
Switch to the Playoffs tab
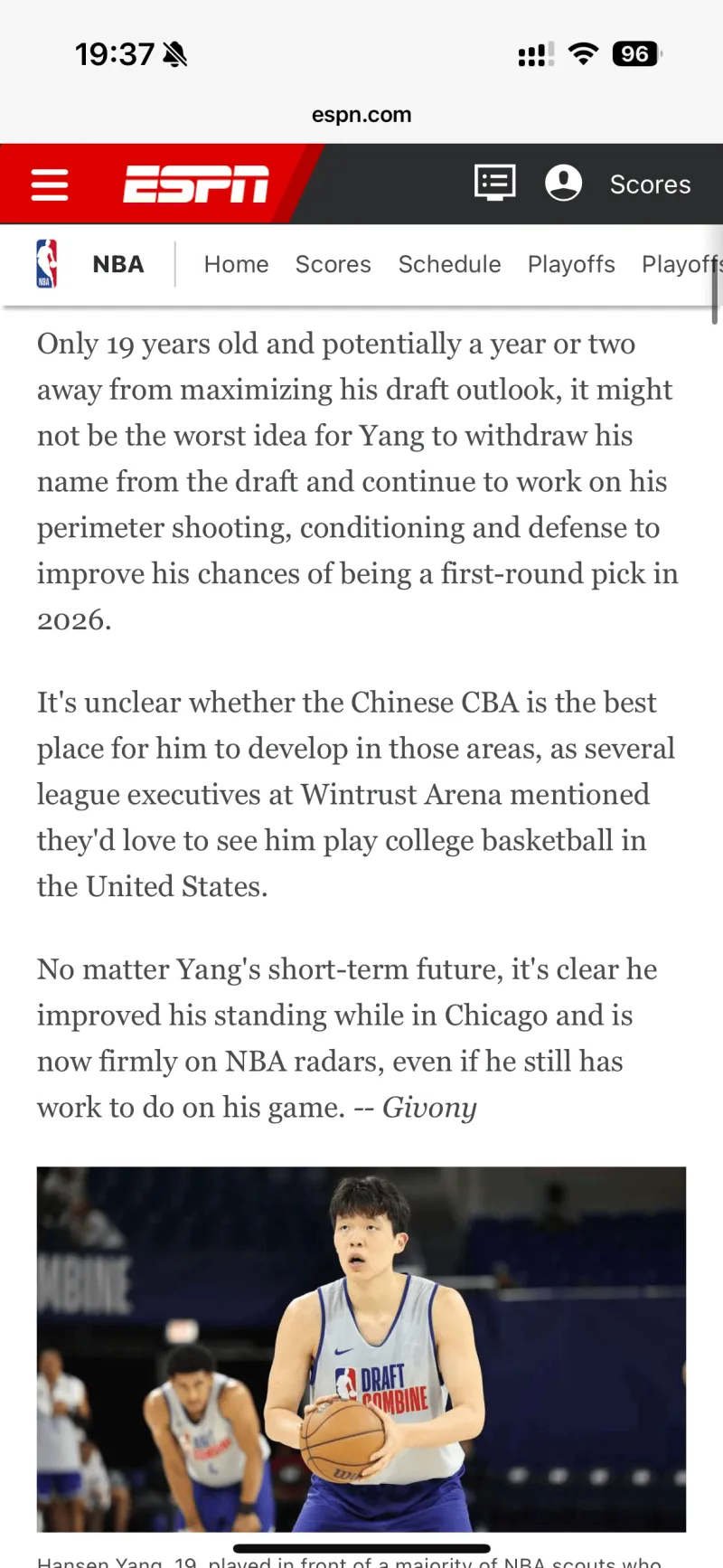point(571,264)
